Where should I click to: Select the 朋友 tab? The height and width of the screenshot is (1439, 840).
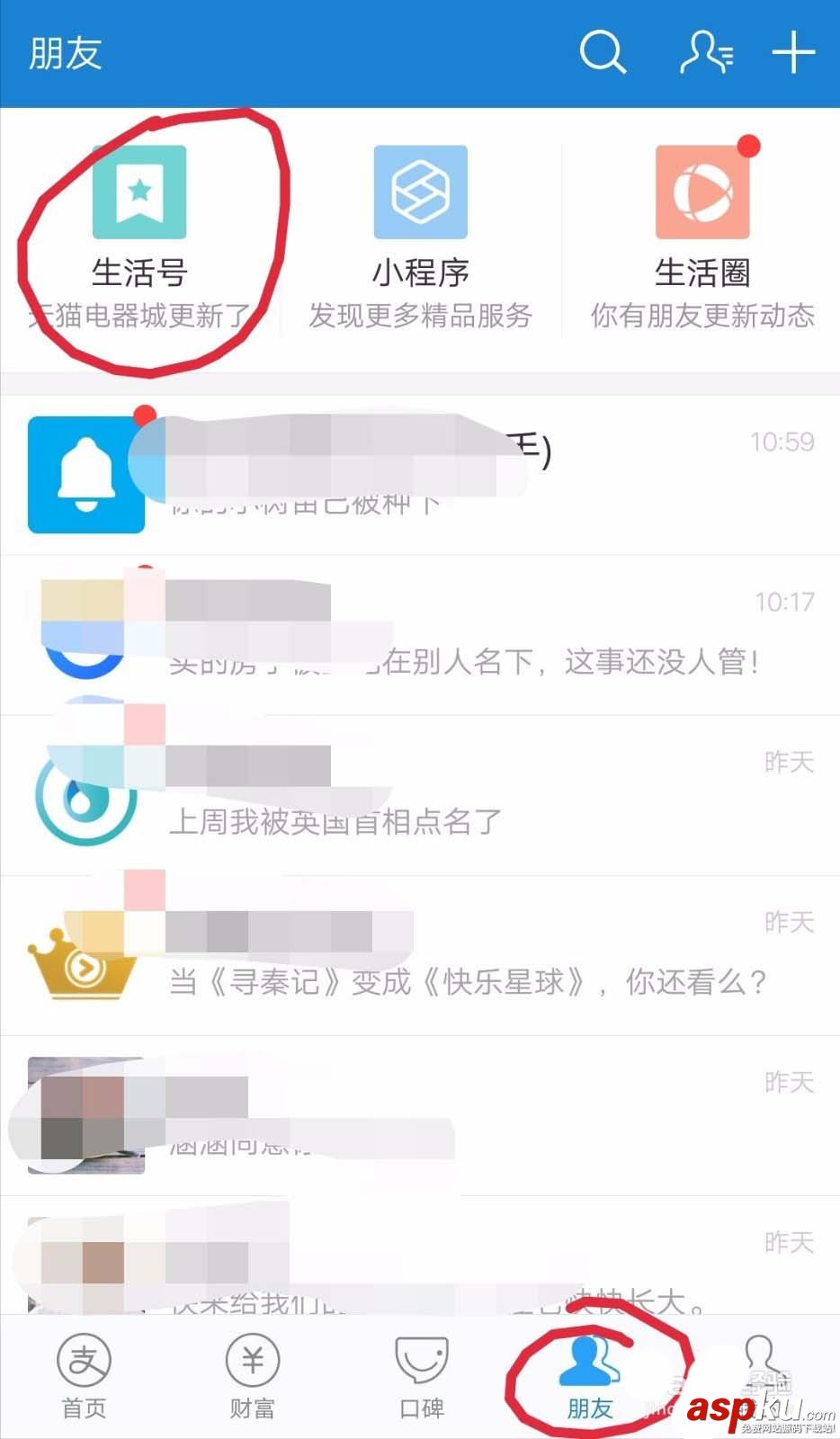[590, 1376]
